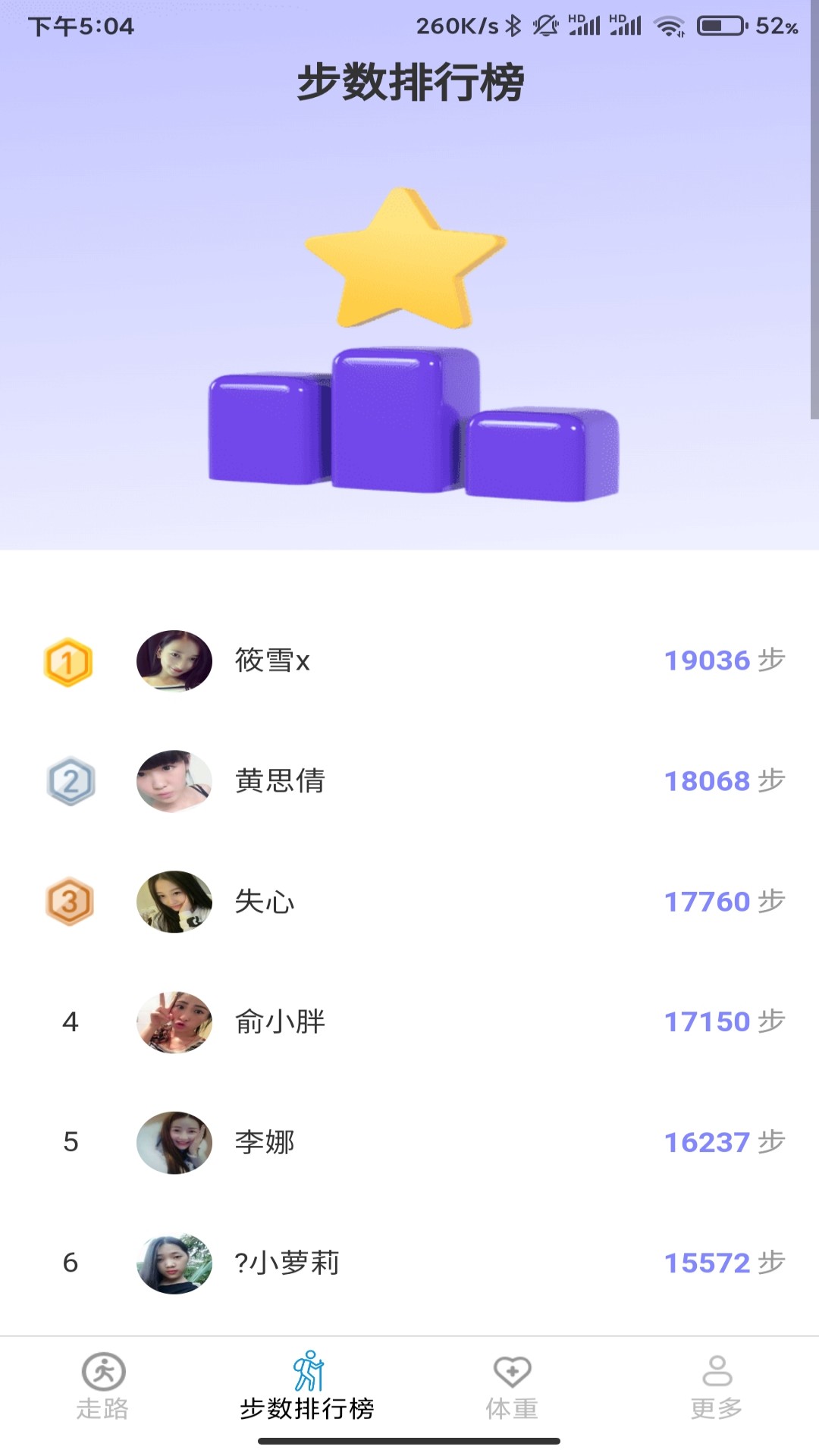Screen dimensions: 819x1456
Task: Select 失心's third-place ranking row
Action: tap(409, 902)
